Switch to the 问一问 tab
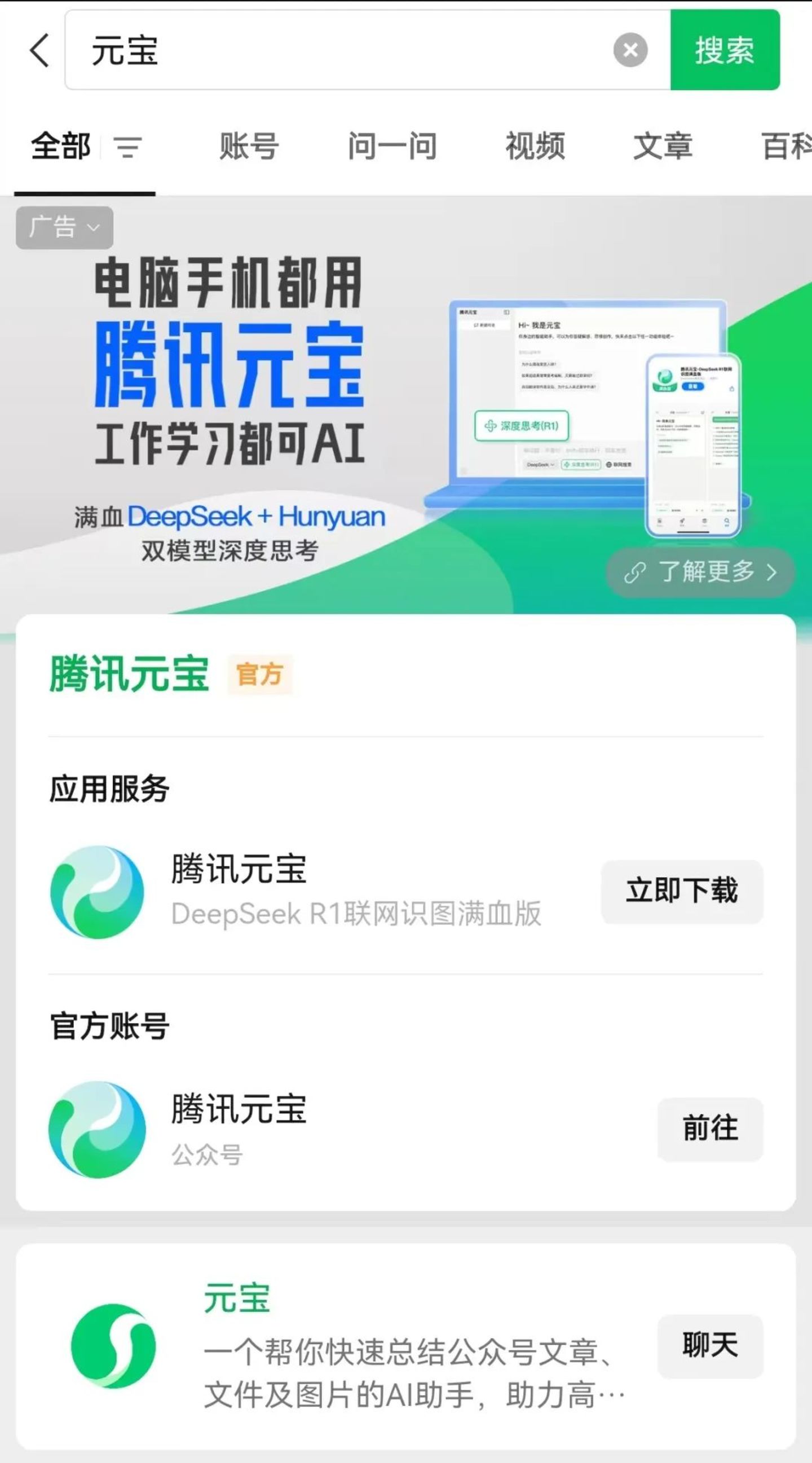The height and width of the screenshot is (1463, 812). coord(392,147)
